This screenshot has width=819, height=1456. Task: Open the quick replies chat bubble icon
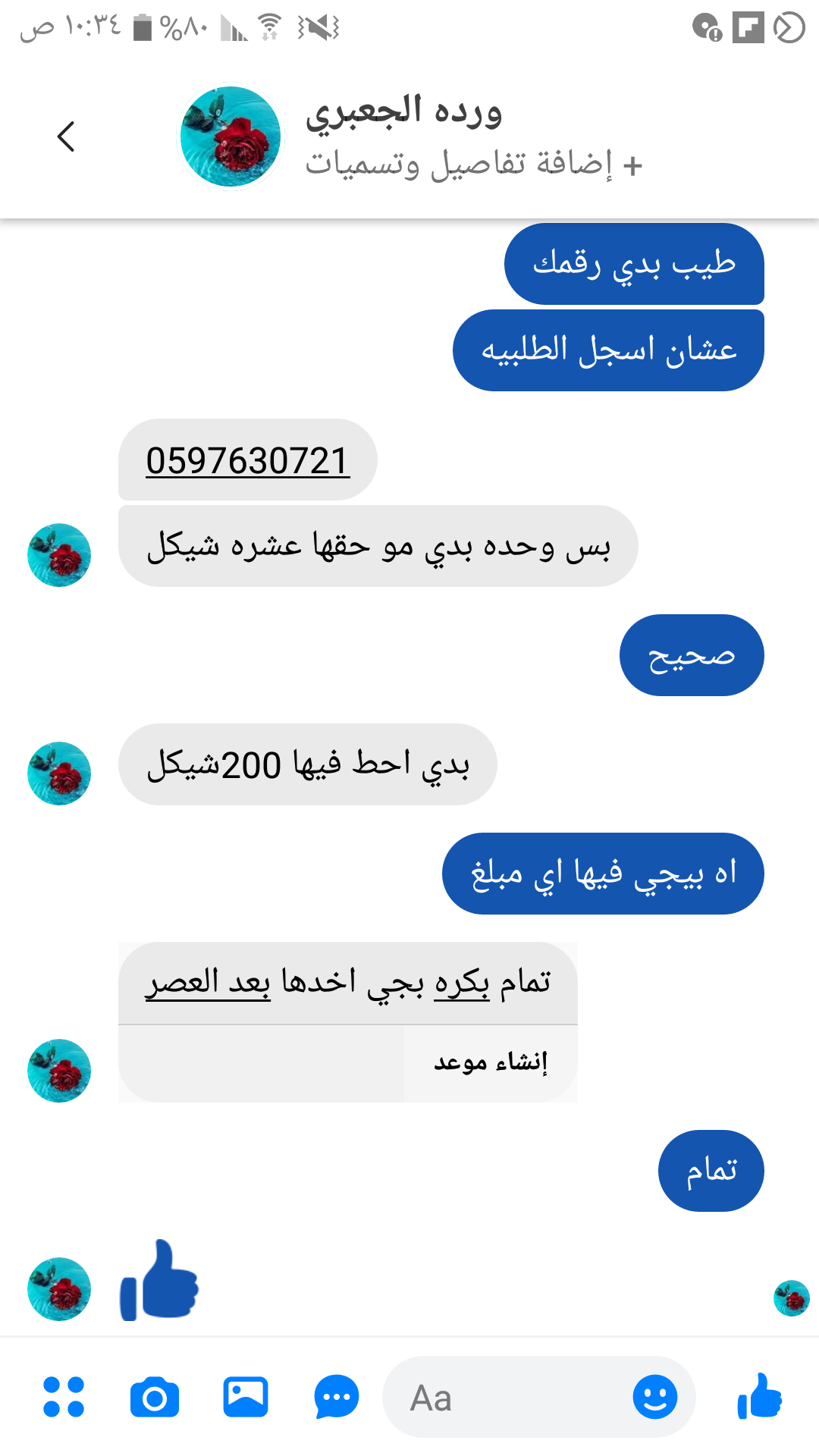pos(337,1397)
